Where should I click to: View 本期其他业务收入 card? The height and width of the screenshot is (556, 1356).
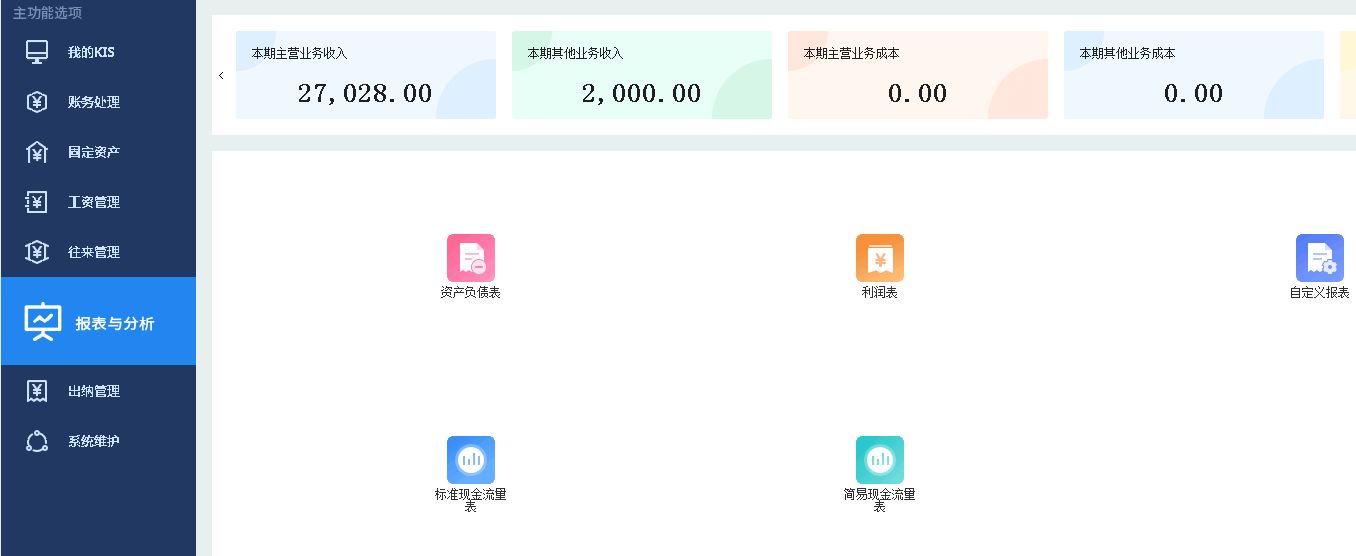pyautogui.click(x=641, y=75)
